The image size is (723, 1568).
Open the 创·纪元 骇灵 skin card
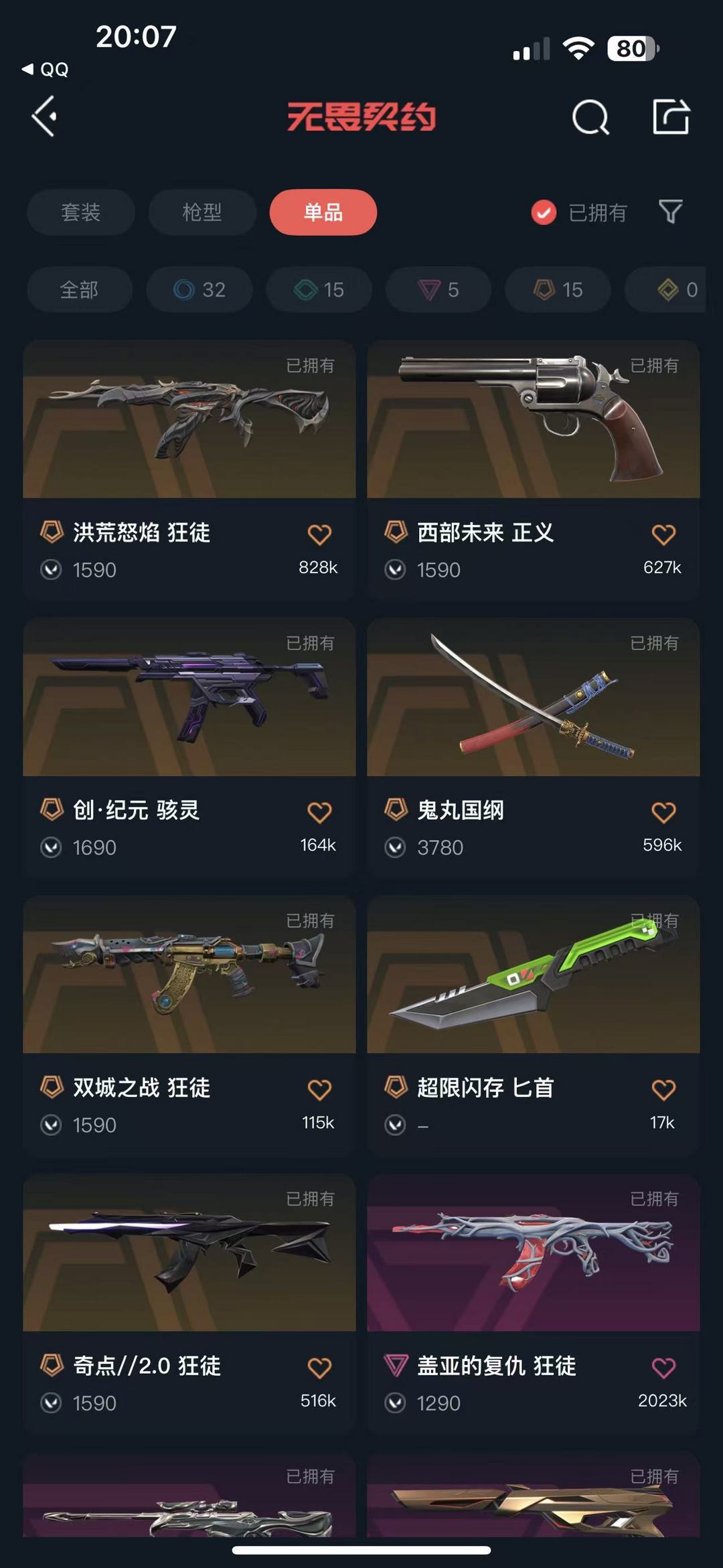pos(189,747)
